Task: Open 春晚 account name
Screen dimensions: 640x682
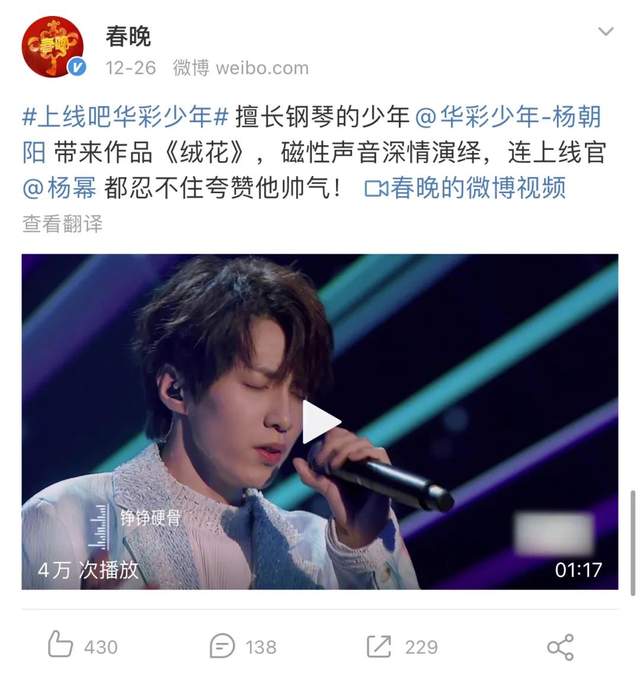Action: pos(128,36)
